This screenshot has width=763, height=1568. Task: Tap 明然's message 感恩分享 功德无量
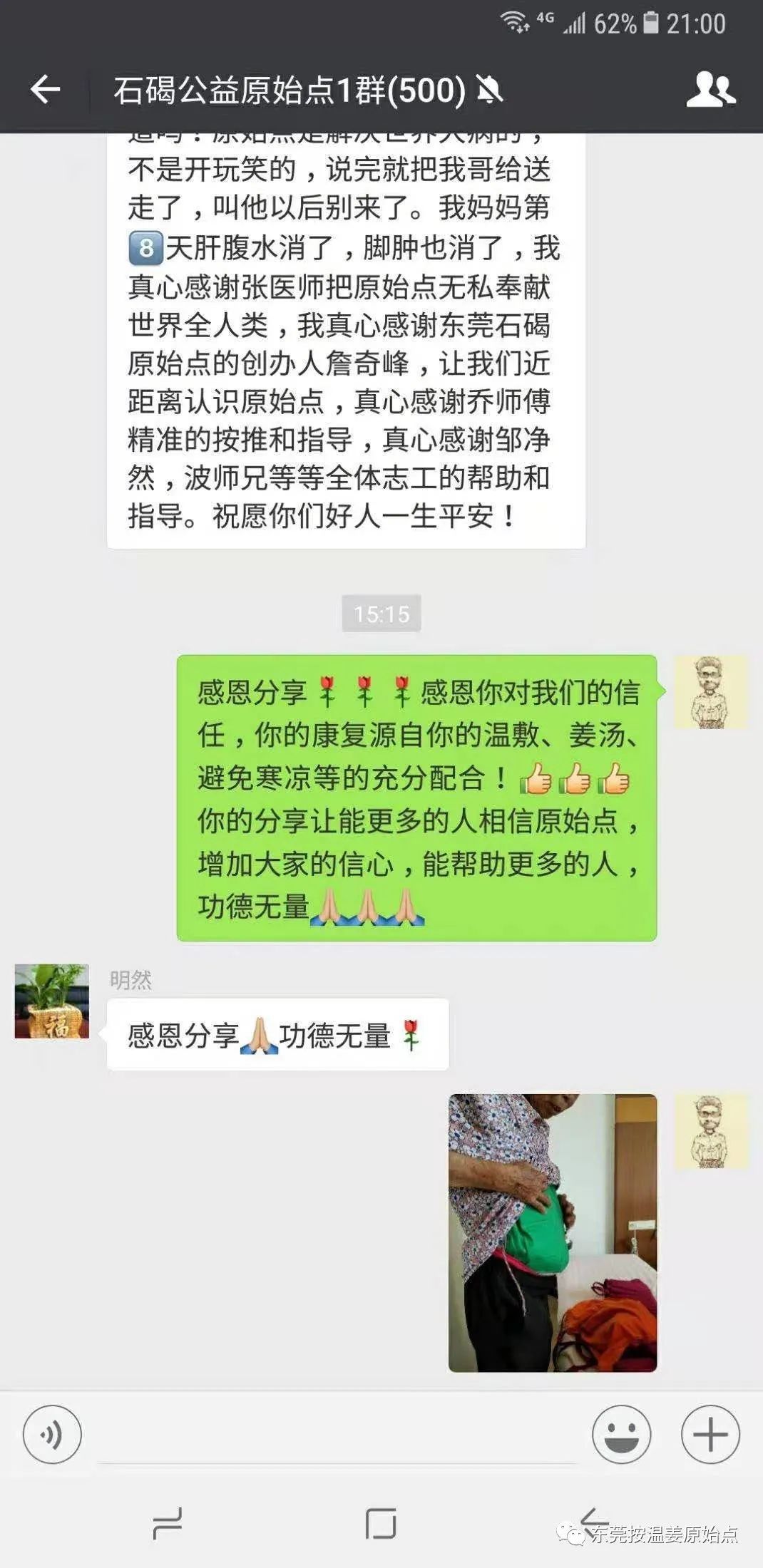pos(277,1033)
